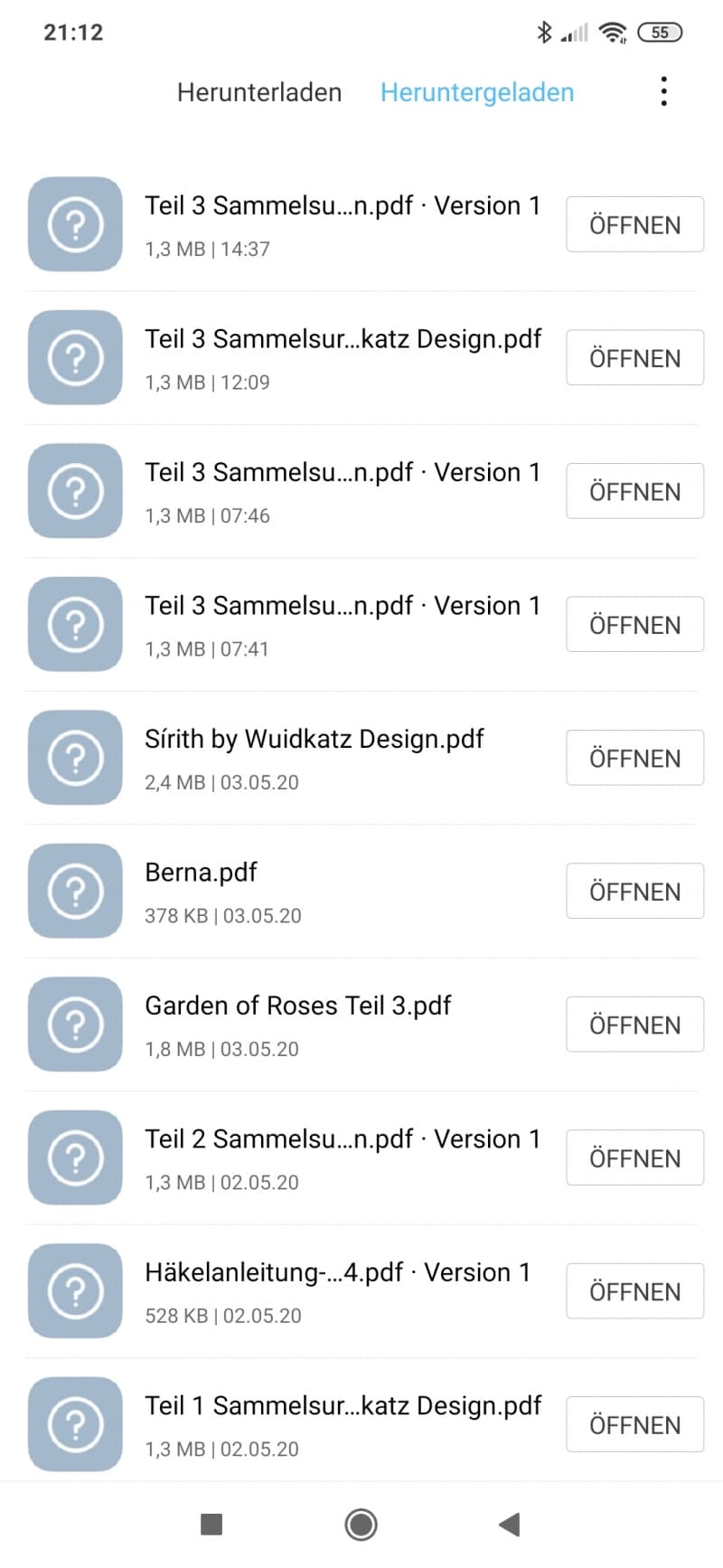Open the PDF downloaded at 07:41

[634, 625]
